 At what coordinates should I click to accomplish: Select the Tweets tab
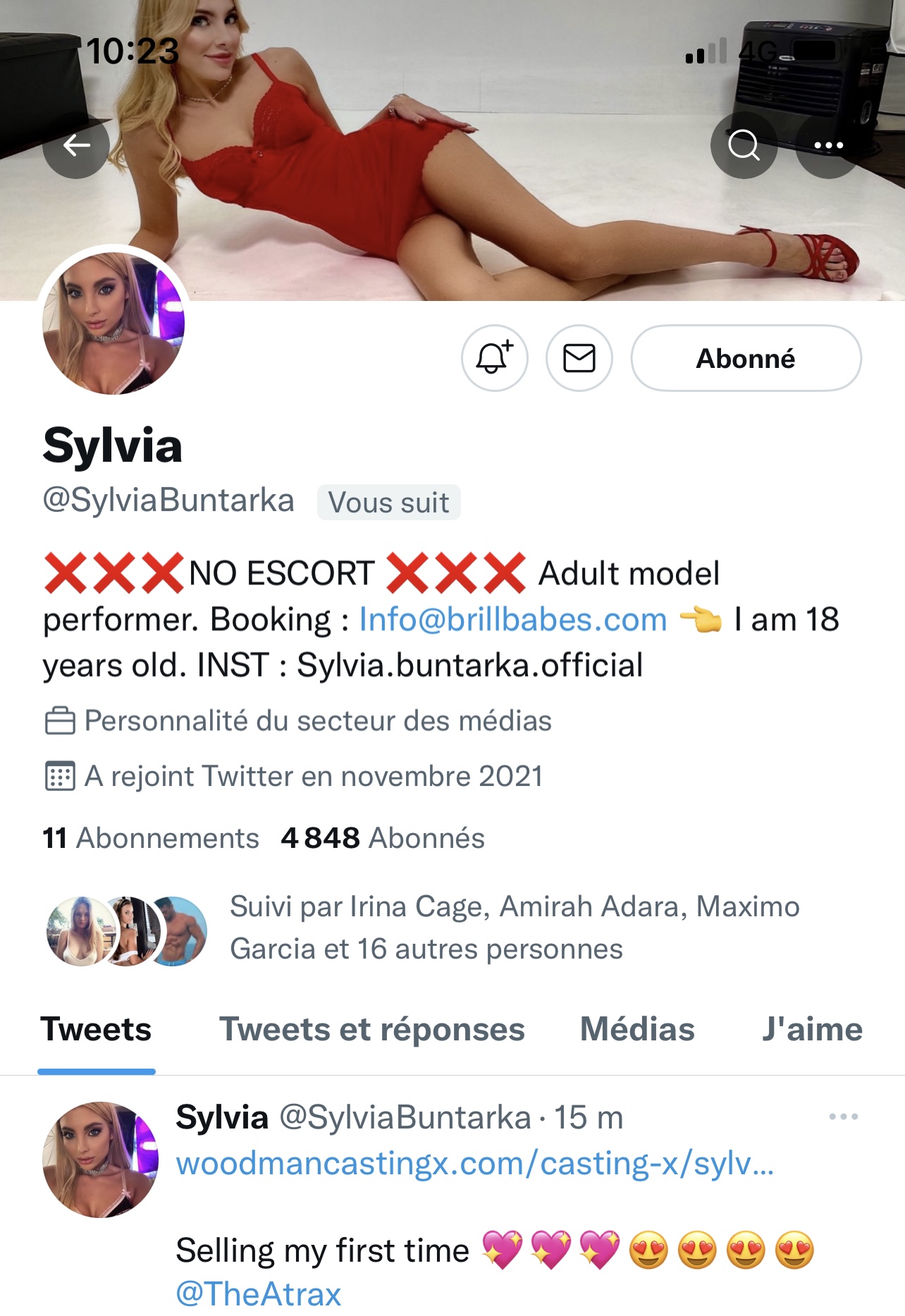(96, 1029)
